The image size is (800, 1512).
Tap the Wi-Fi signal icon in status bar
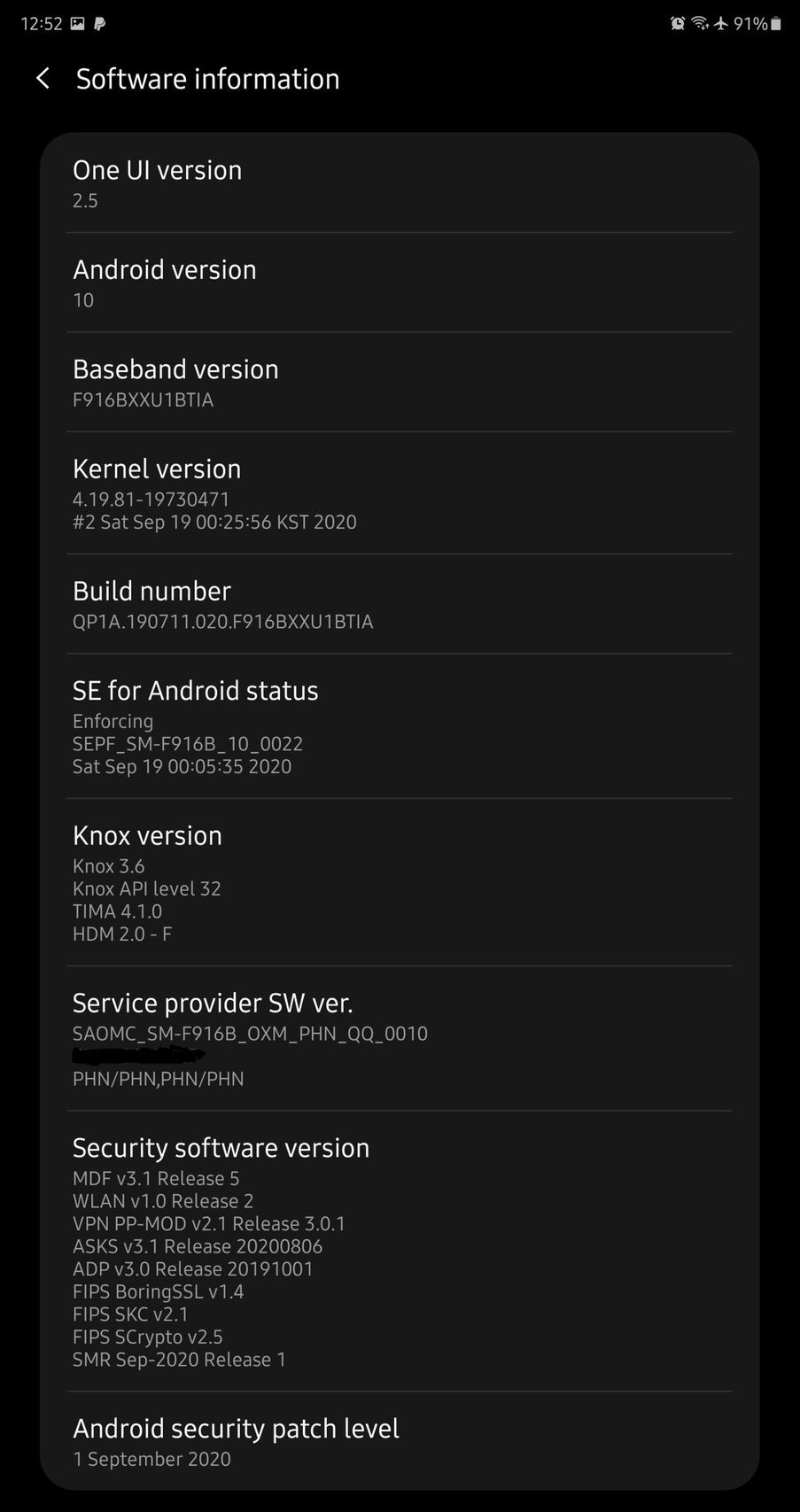tap(701, 24)
